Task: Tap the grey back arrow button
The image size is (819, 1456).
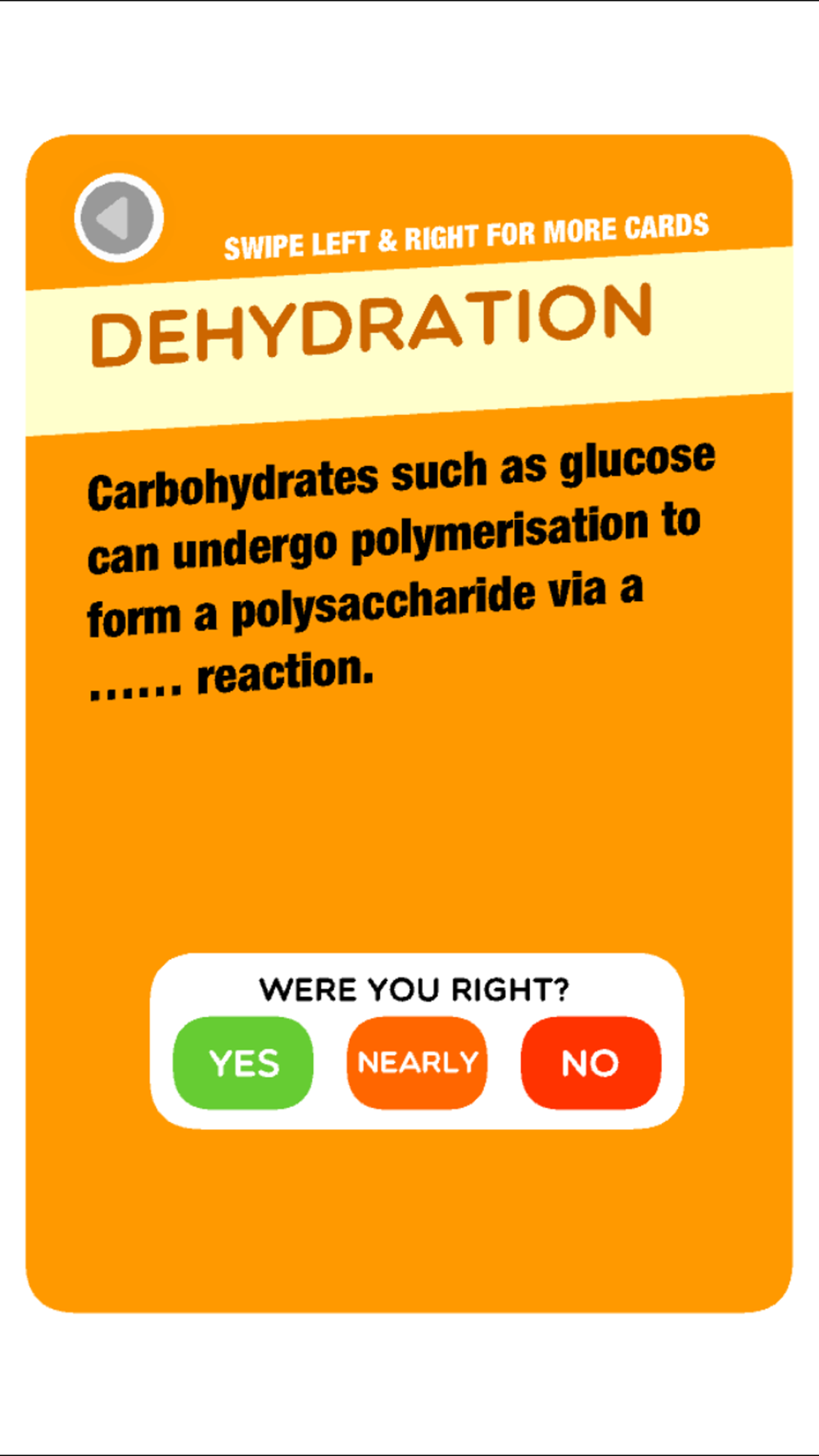Action: coord(119,218)
